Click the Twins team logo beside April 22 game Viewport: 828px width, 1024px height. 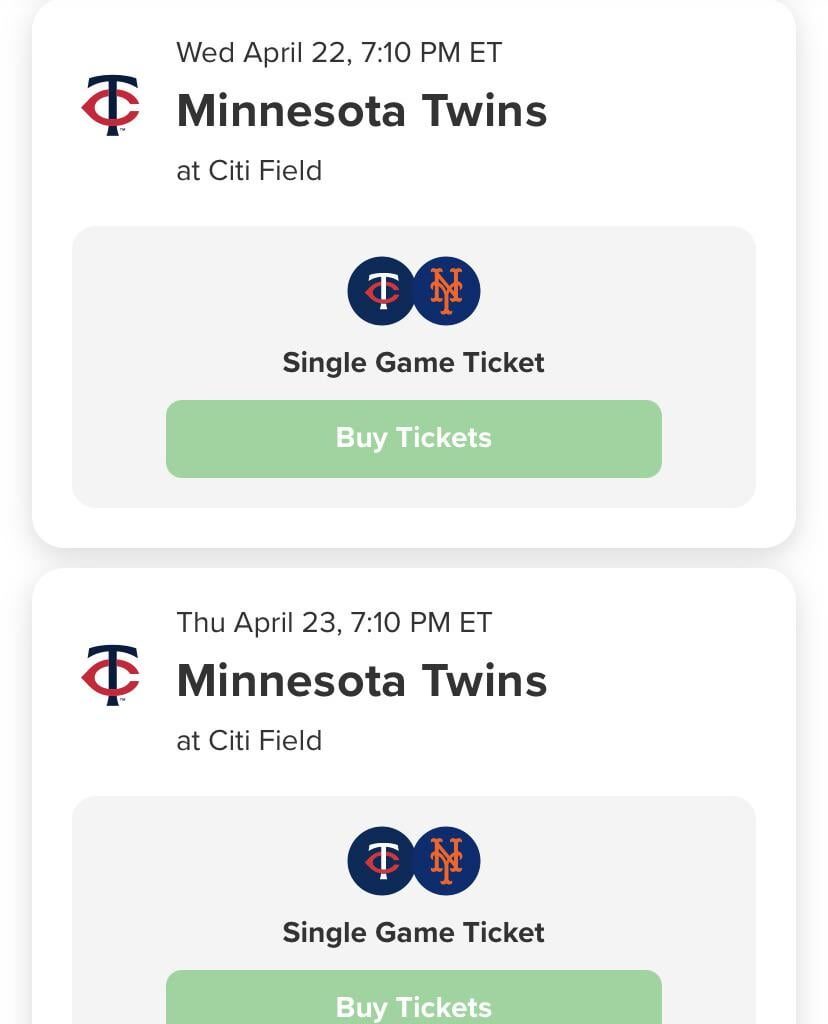point(110,104)
